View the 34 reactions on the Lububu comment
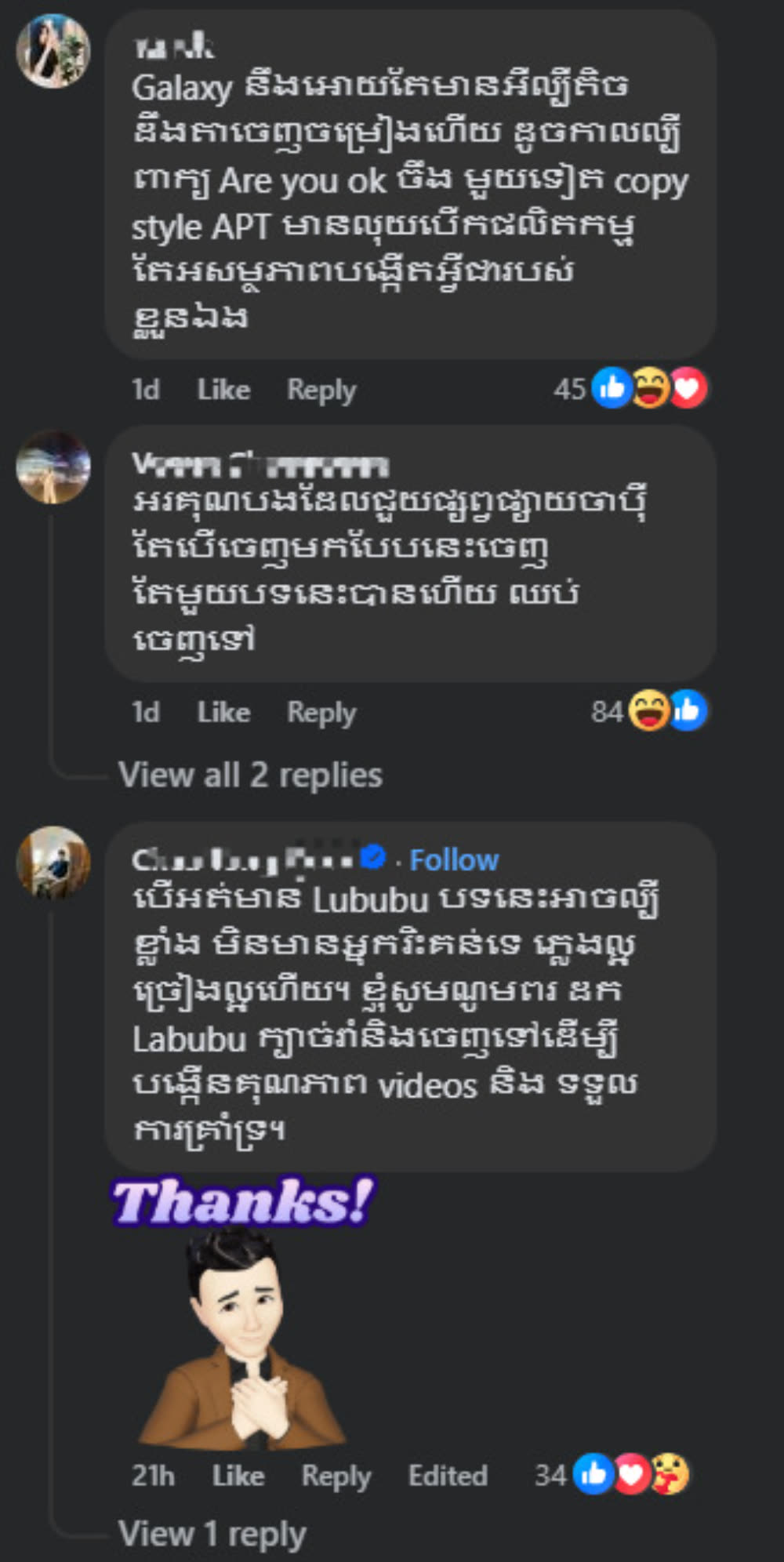 click(x=613, y=1475)
